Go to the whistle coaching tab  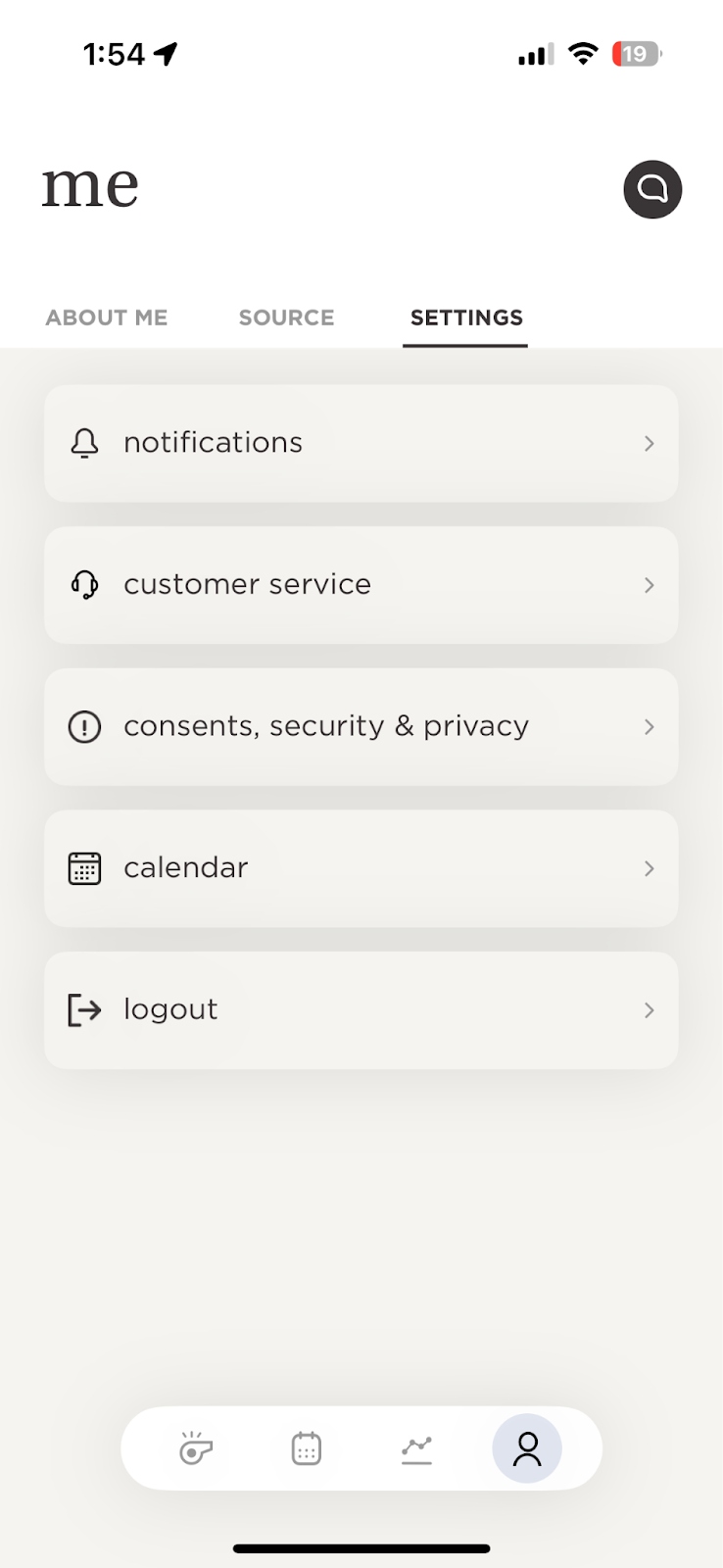click(196, 1448)
